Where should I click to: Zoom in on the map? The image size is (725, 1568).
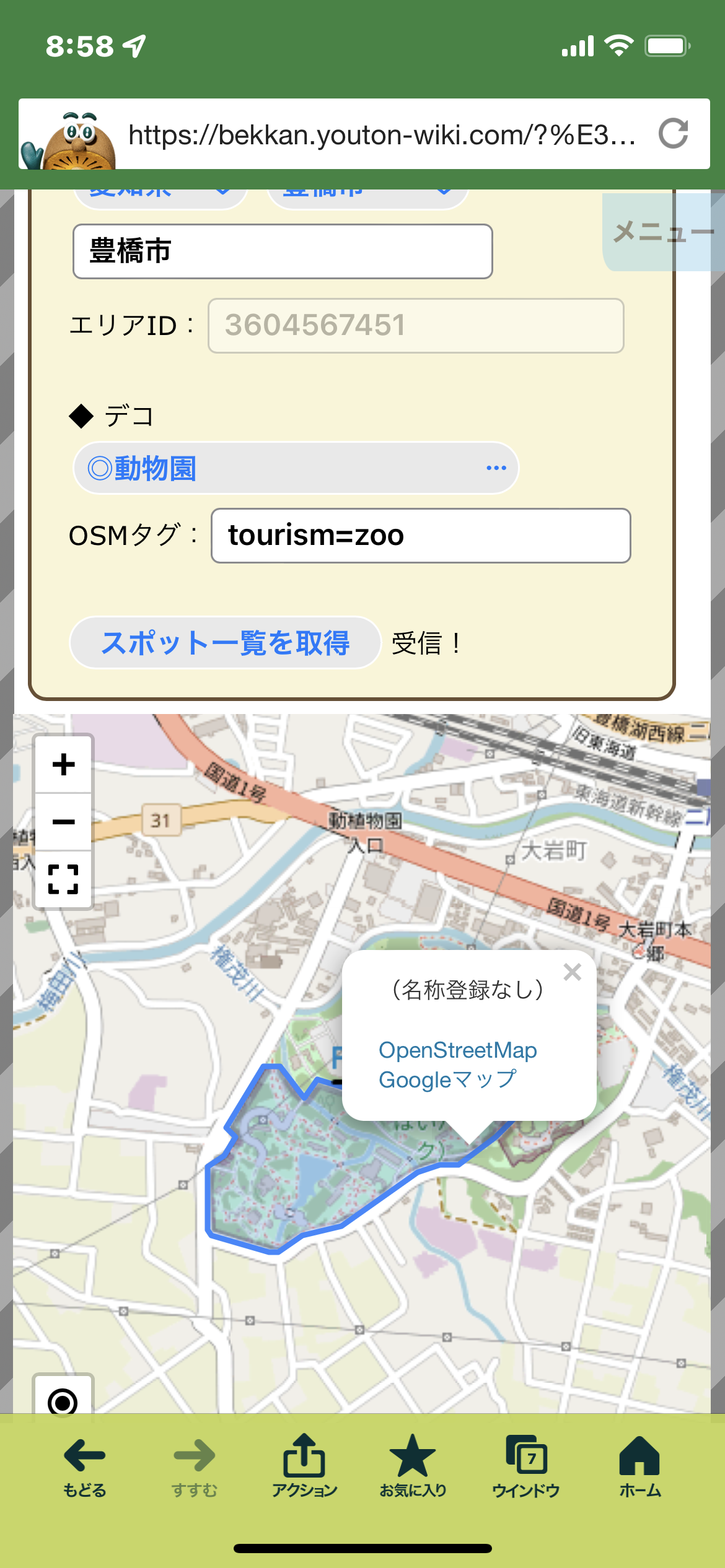(x=63, y=764)
